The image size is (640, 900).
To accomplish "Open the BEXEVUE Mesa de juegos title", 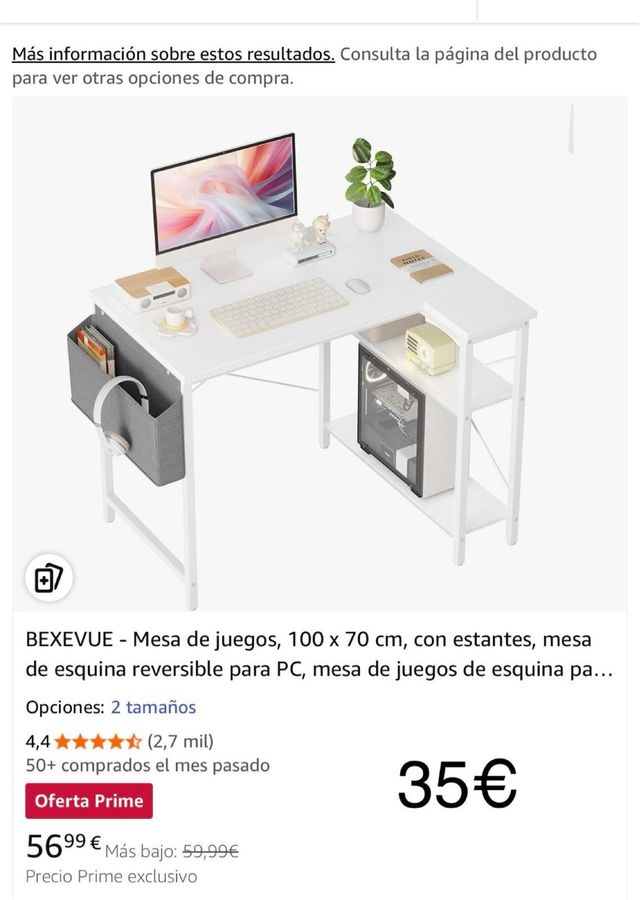I will pos(318,654).
